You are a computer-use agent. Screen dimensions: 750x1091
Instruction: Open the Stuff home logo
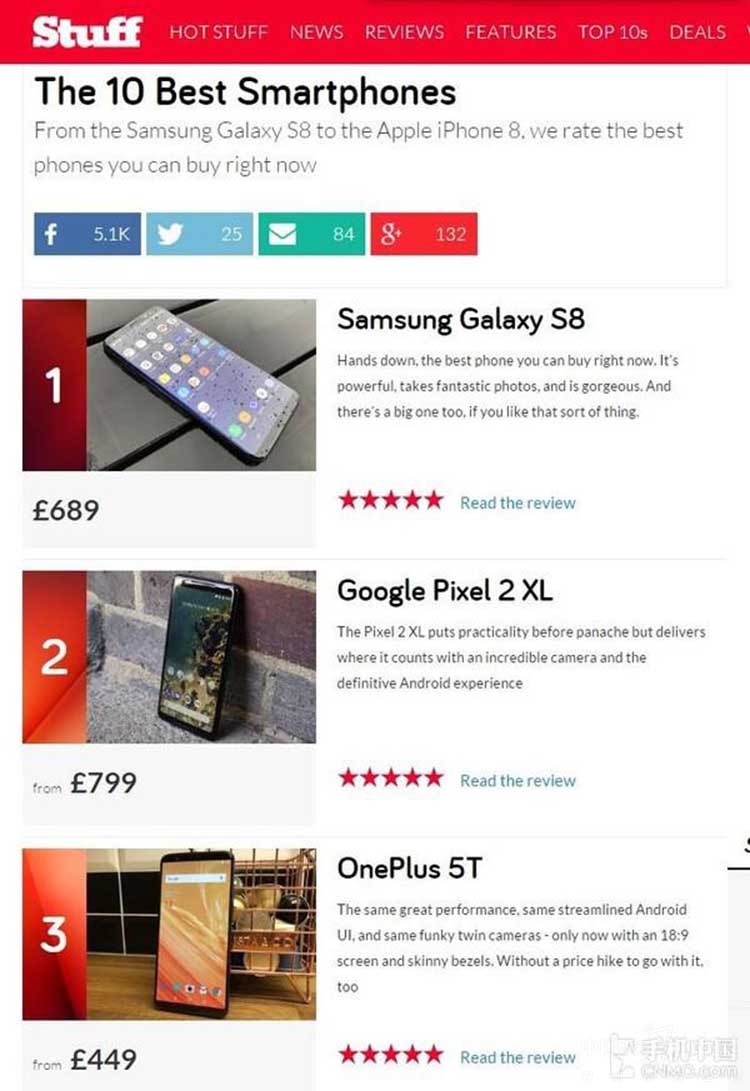pos(86,32)
